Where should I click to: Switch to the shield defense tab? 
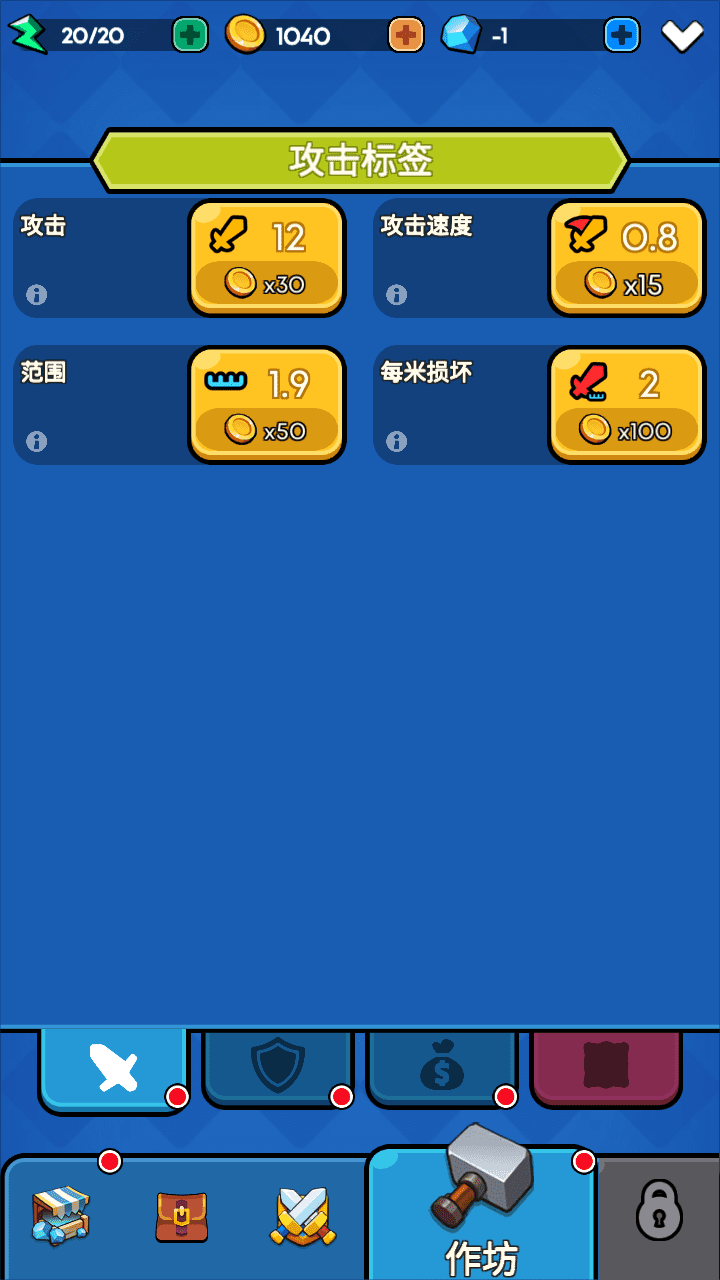pos(278,1068)
